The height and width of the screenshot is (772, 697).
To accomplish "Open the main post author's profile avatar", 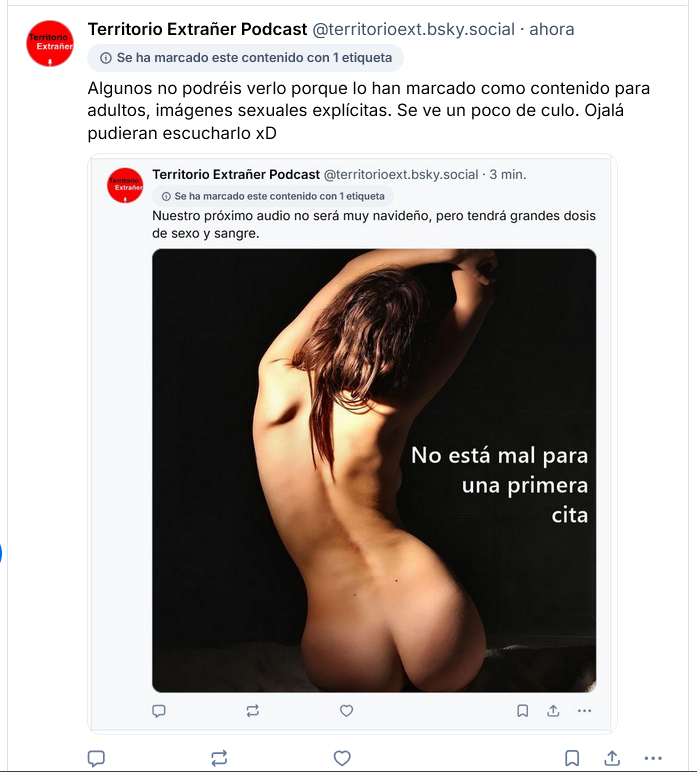I will 52,42.
